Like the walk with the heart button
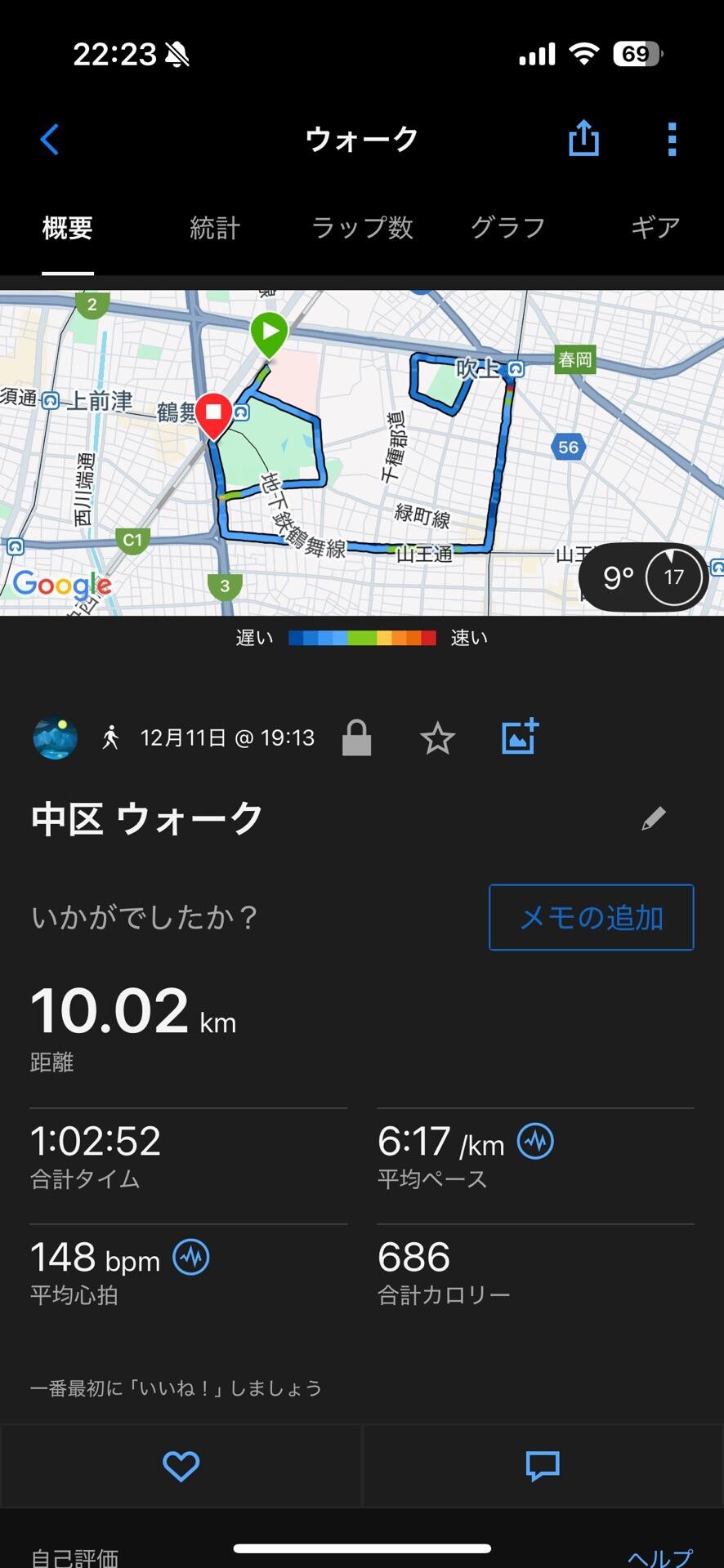This screenshot has height=1568, width=724. (181, 1466)
